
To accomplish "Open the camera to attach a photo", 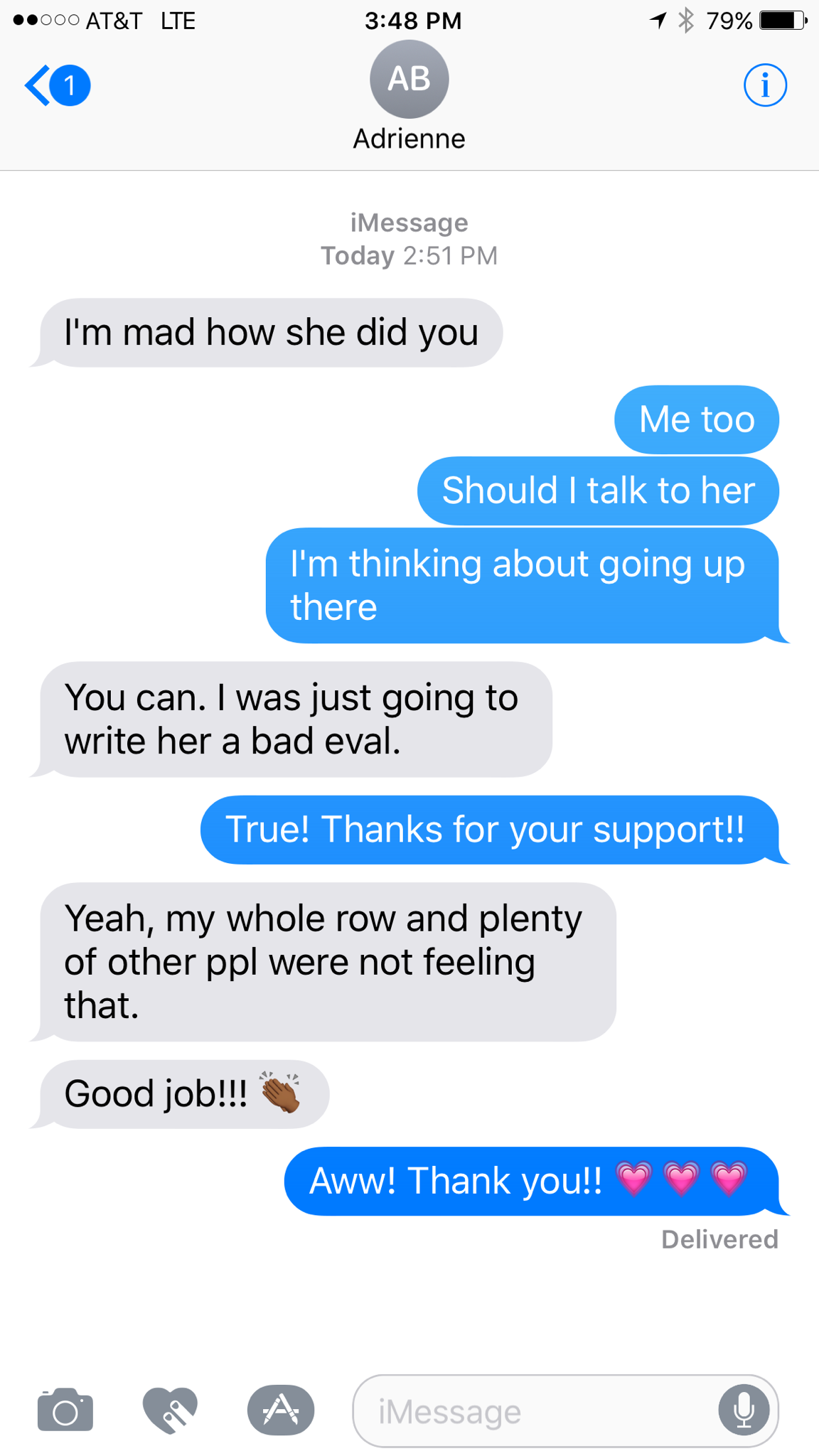I will tap(65, 1410).
